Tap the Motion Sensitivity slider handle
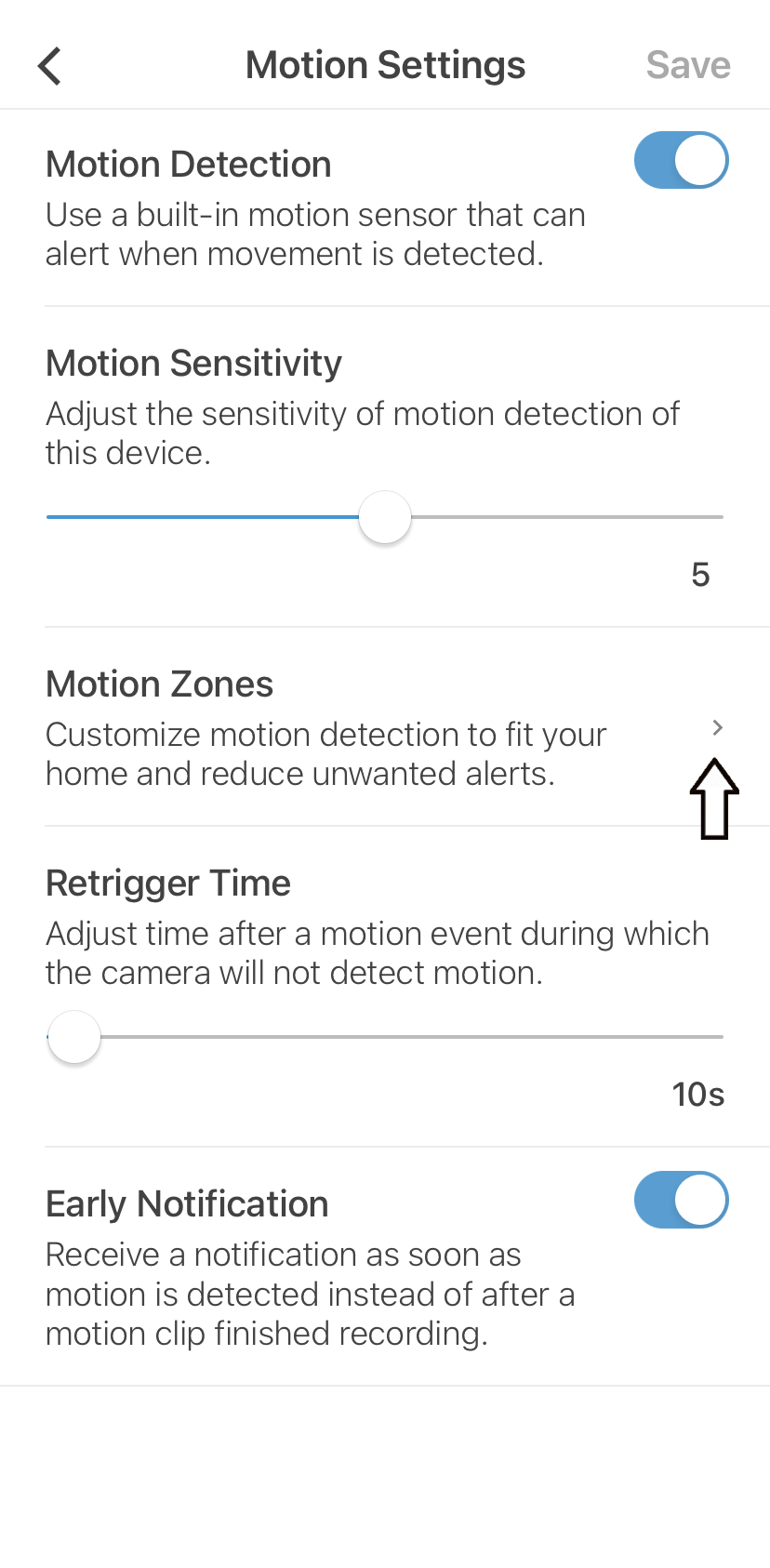Screen dimensions: 770x1568 (384, 516)
